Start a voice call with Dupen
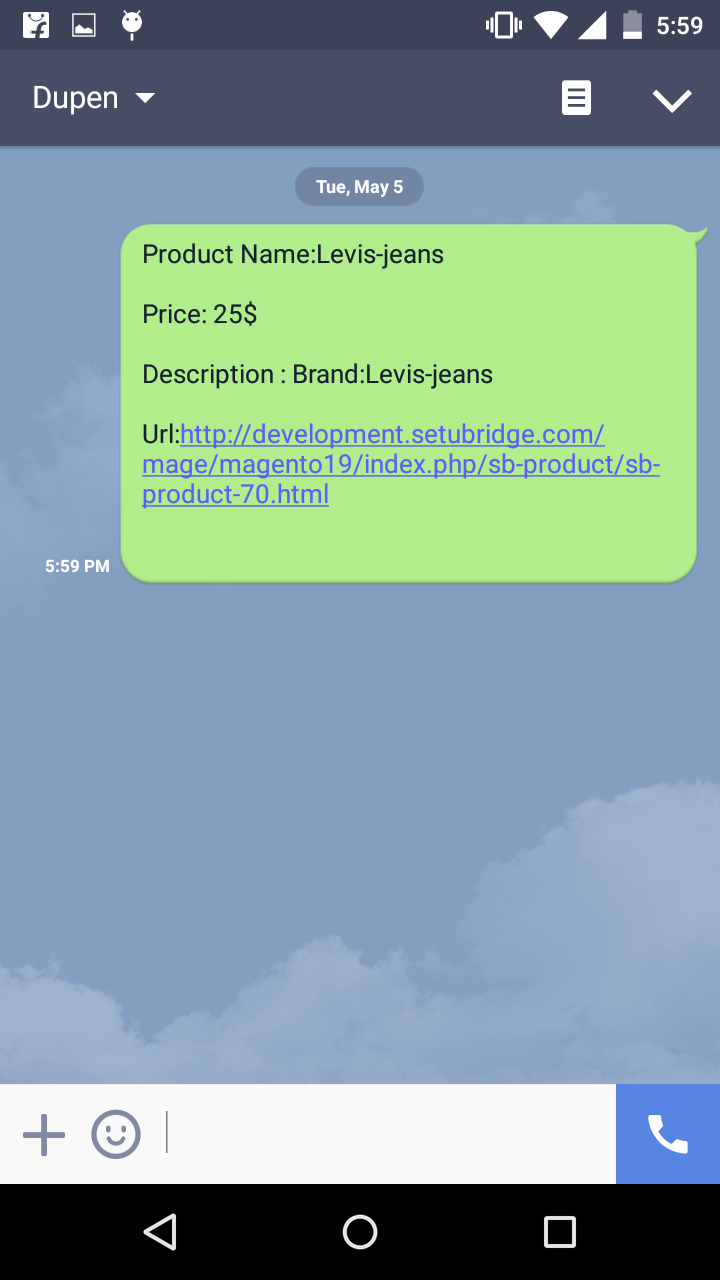This screenshot has width=720, height=1280. 667,1134
